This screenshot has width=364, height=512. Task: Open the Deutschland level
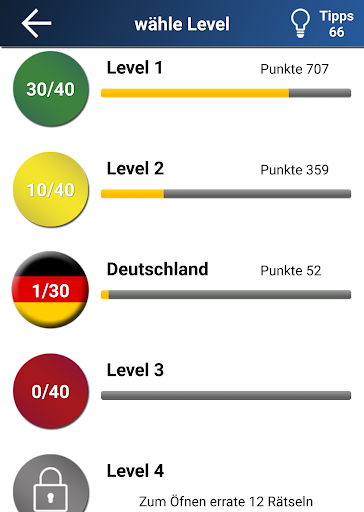pyautogui.click(x=182, y=290)
